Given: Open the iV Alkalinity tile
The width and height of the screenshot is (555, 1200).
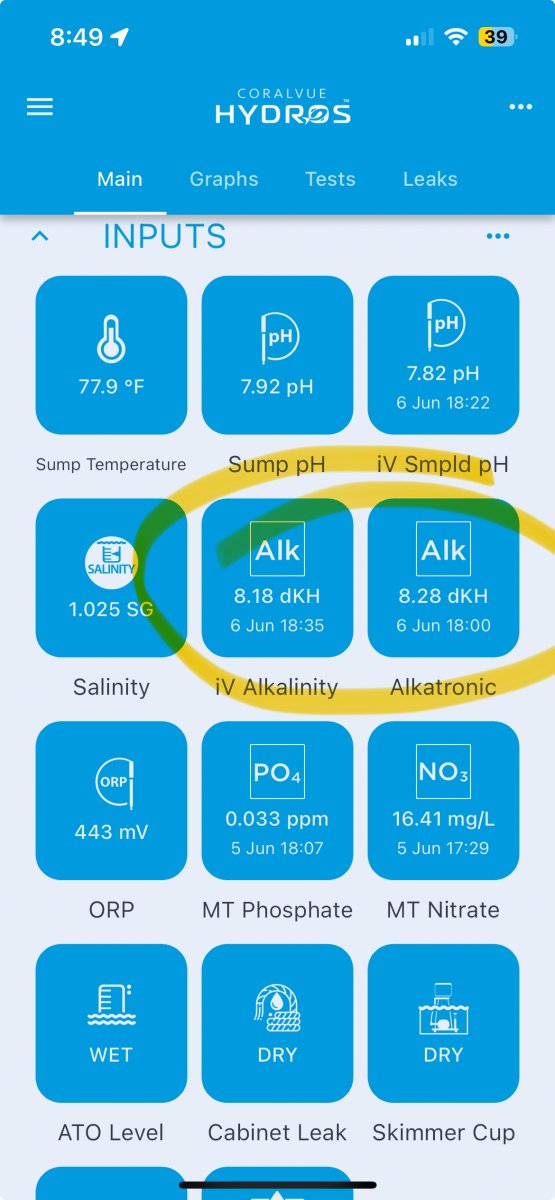Looking at the screenshot, I should click(x=277, y=578).
